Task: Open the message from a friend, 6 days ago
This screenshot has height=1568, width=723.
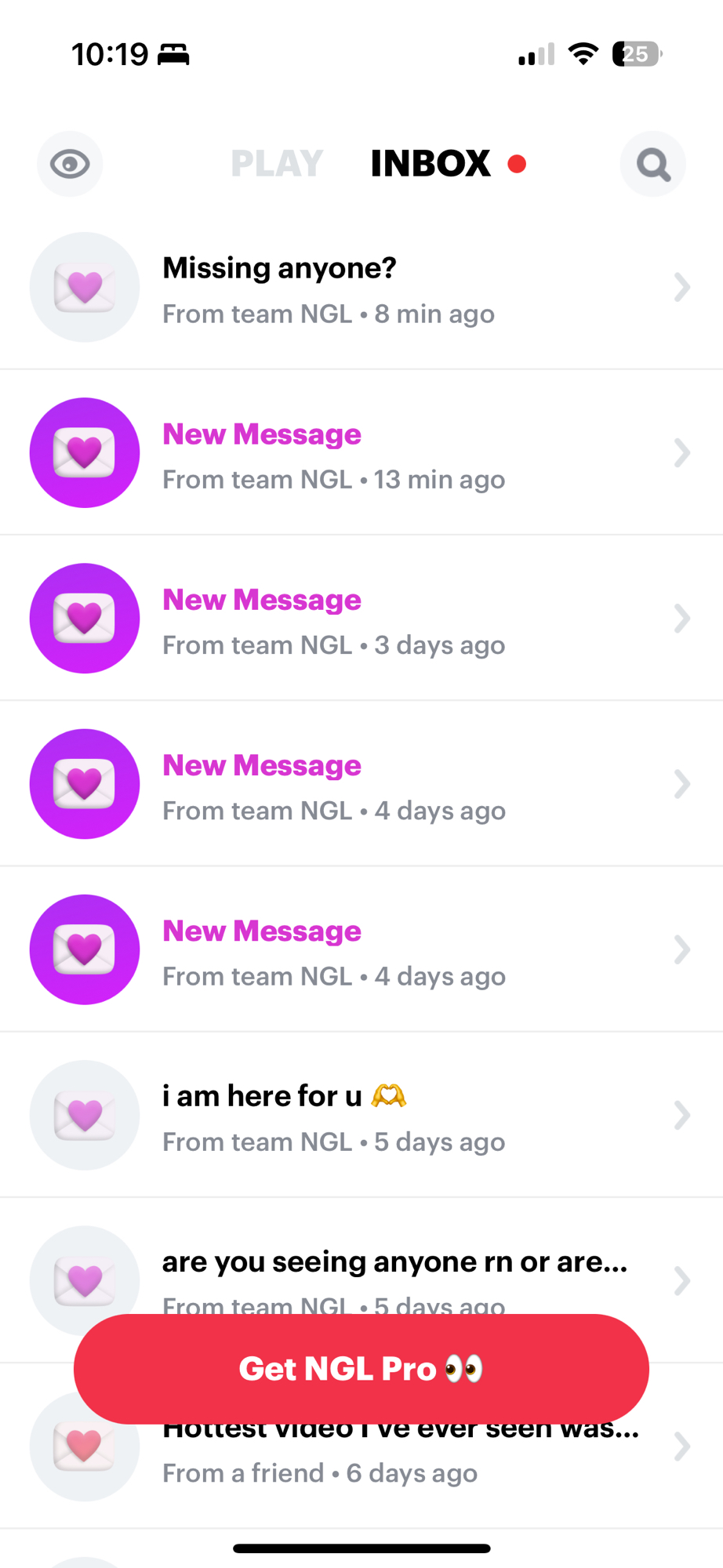Action: pos(361,1466)
